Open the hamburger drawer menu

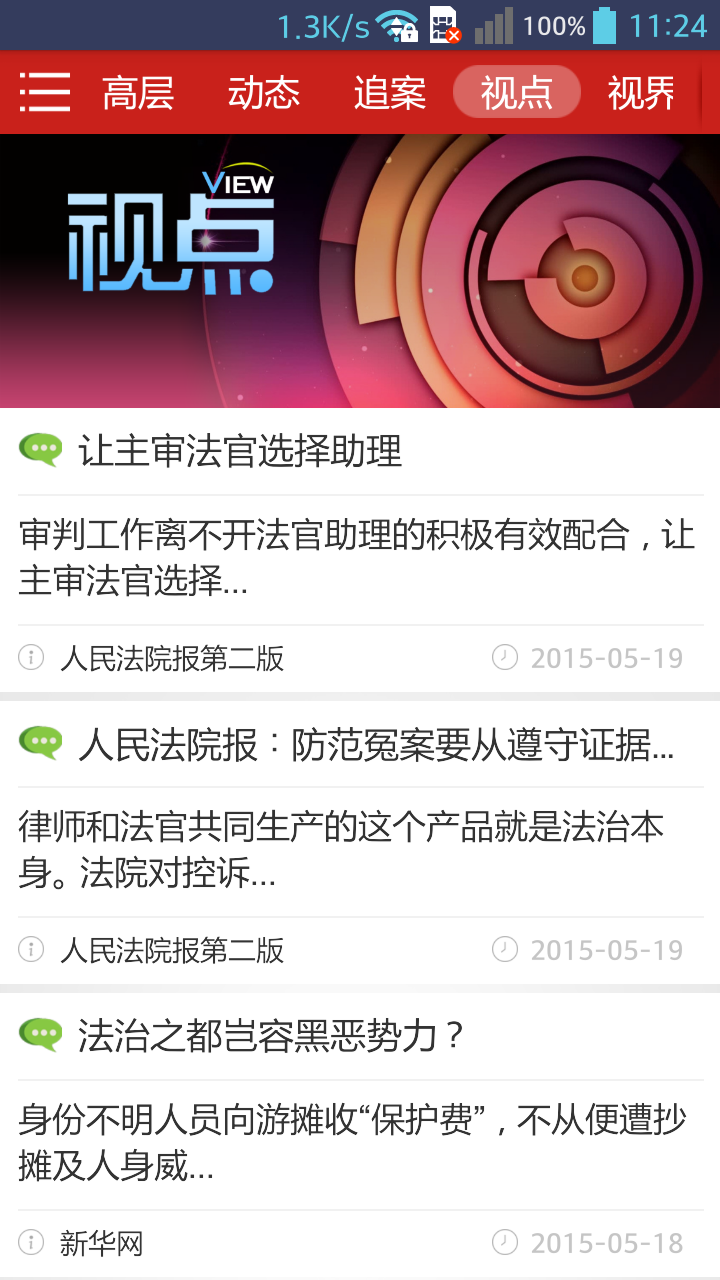pos(45,92)
